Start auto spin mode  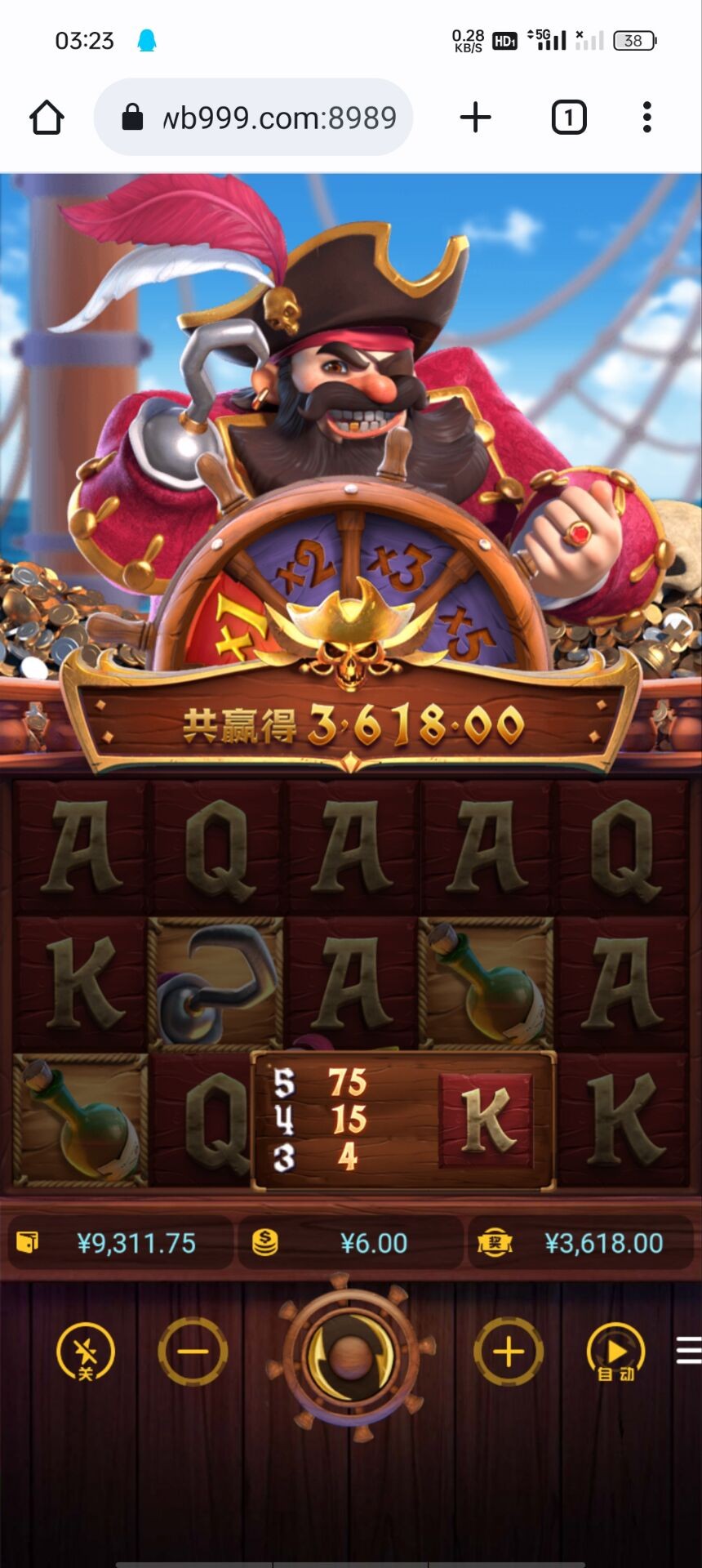point(616,1352)
